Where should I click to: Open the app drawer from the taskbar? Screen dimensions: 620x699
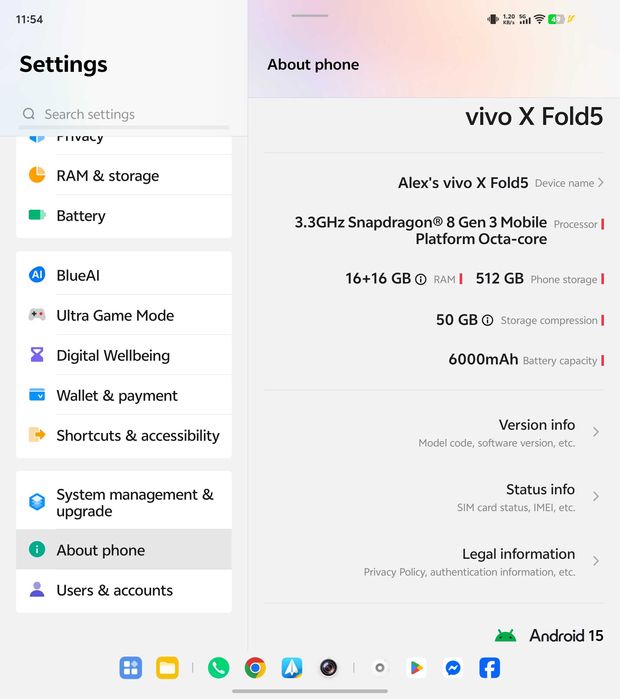coord(131,668)
